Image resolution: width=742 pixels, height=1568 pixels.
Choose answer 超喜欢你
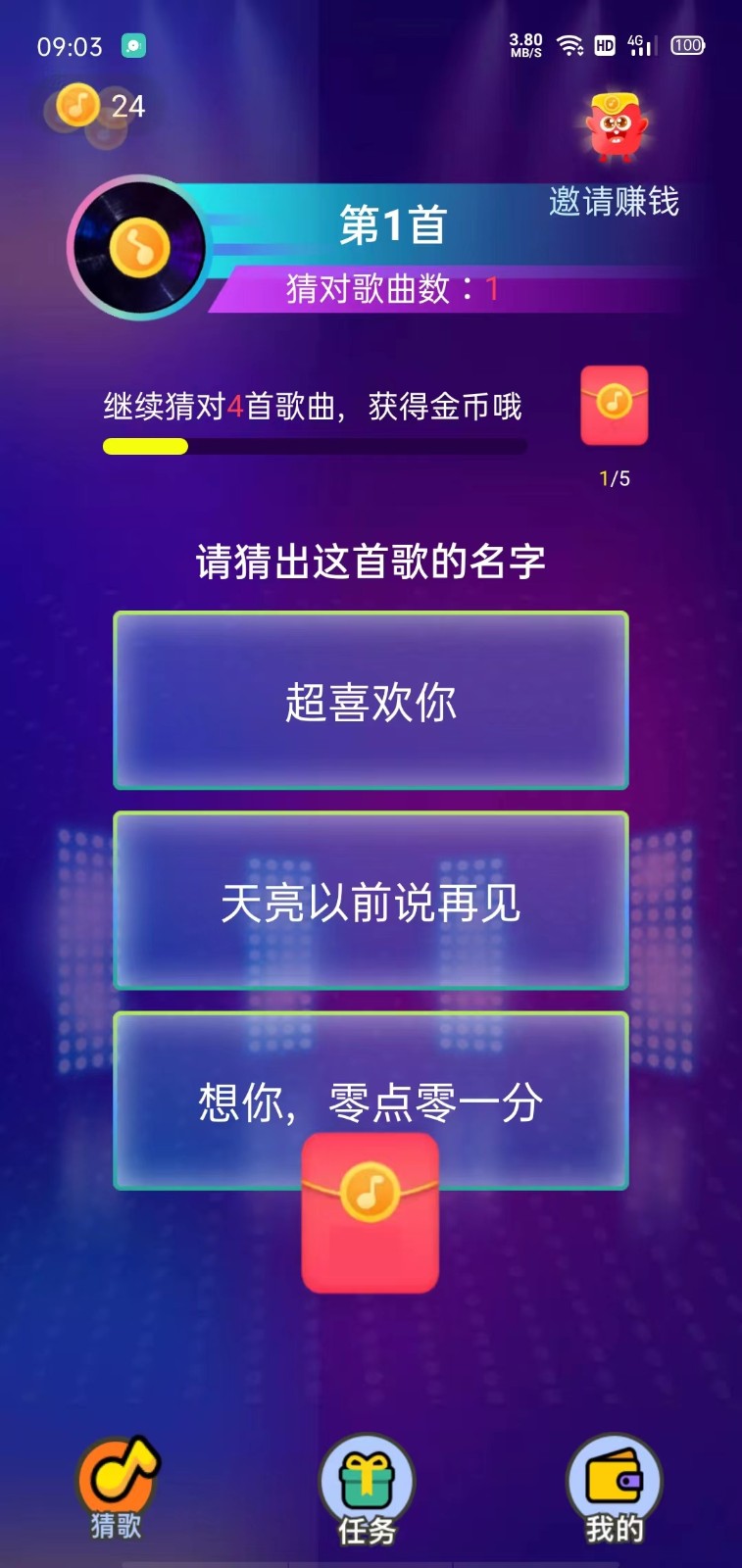tap(371, 701)
